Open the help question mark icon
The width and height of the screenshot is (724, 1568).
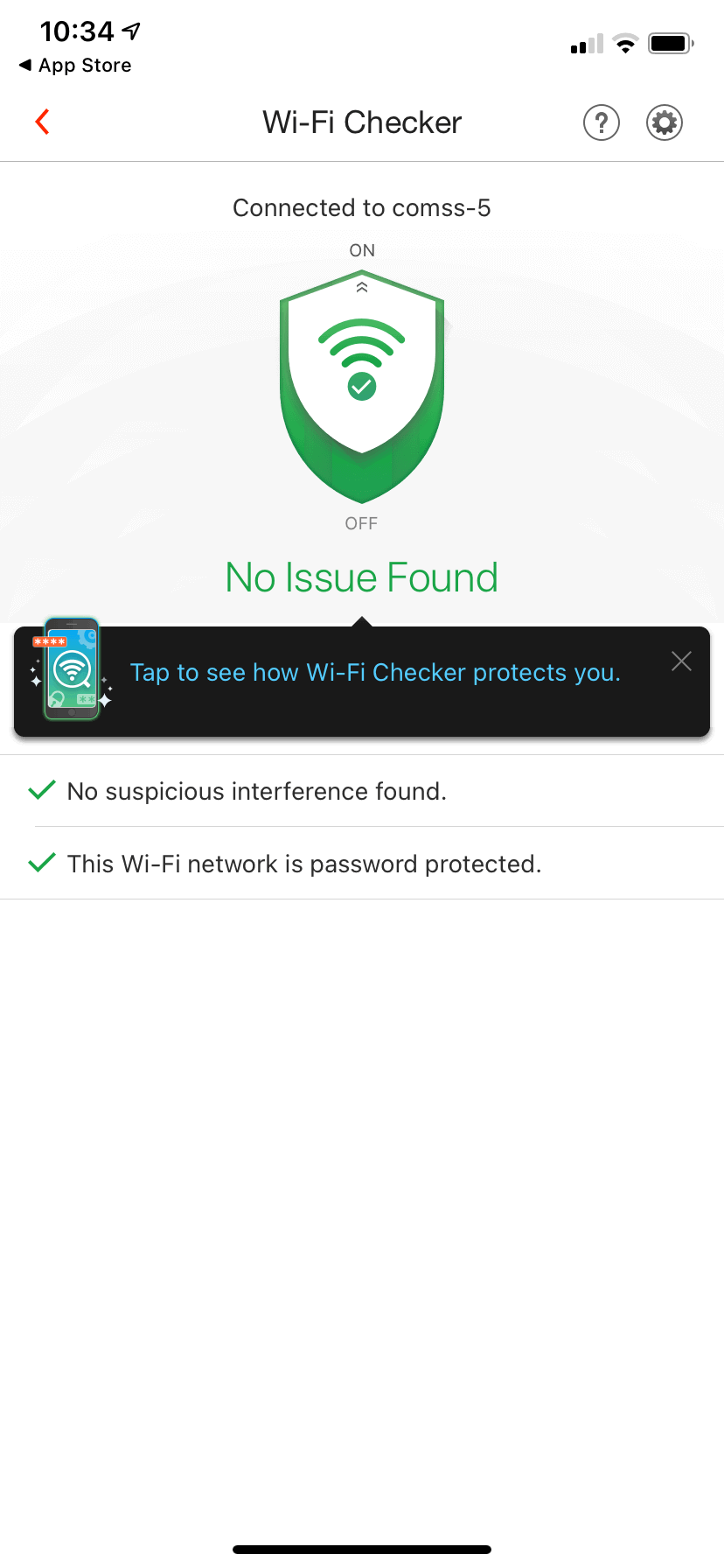[601, 122]
